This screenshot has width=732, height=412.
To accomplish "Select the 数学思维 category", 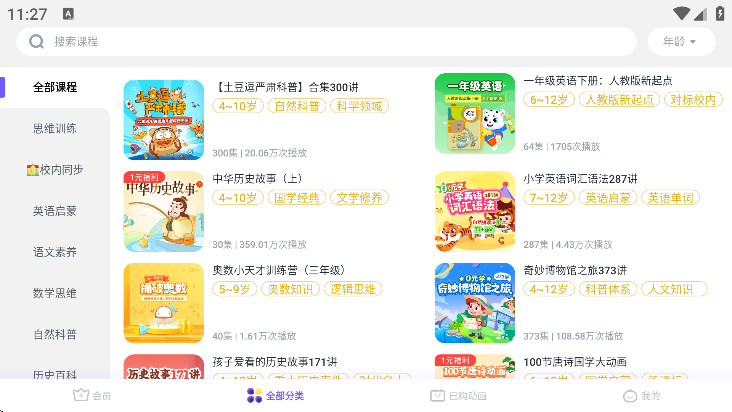I will click(x=55, y=293).
